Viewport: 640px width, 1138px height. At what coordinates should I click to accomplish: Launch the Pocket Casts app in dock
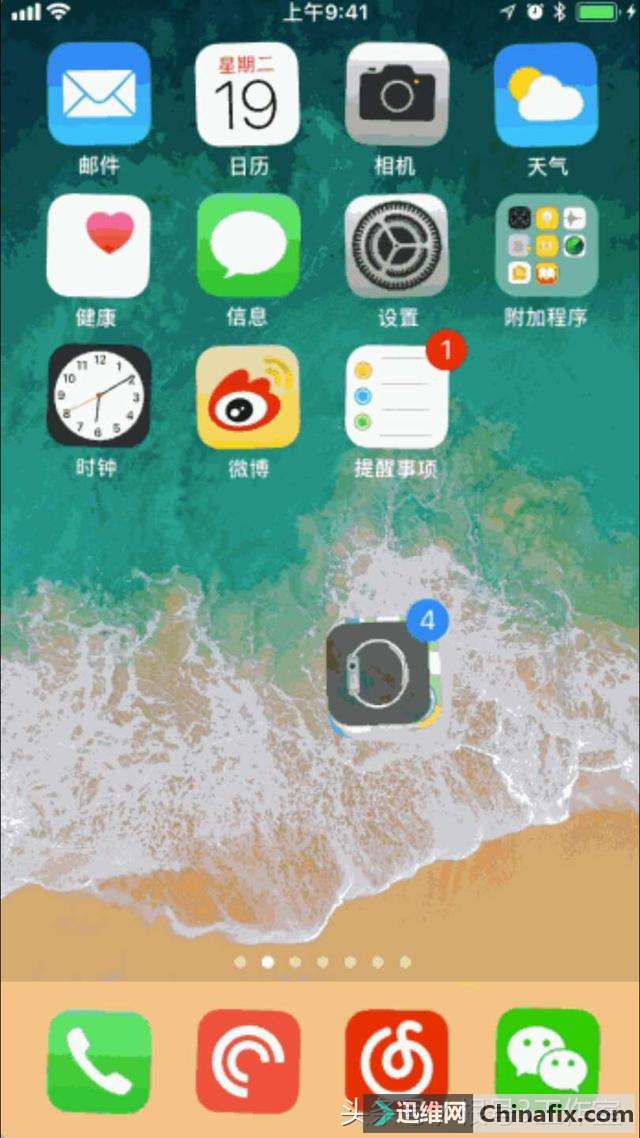click(x=247, y=1060)
